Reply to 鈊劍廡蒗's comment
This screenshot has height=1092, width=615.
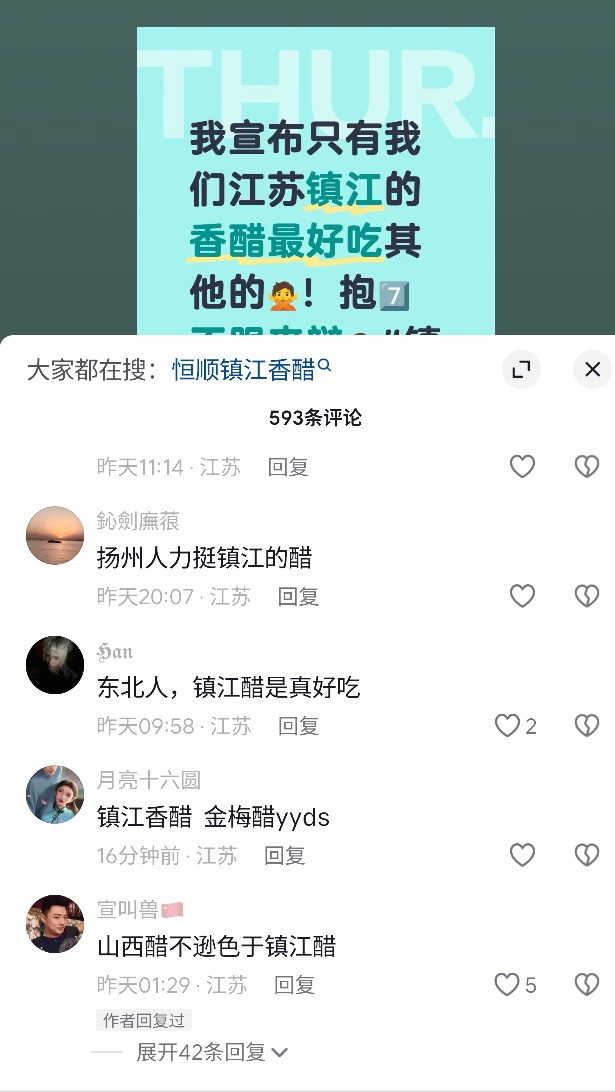point(298,596)
